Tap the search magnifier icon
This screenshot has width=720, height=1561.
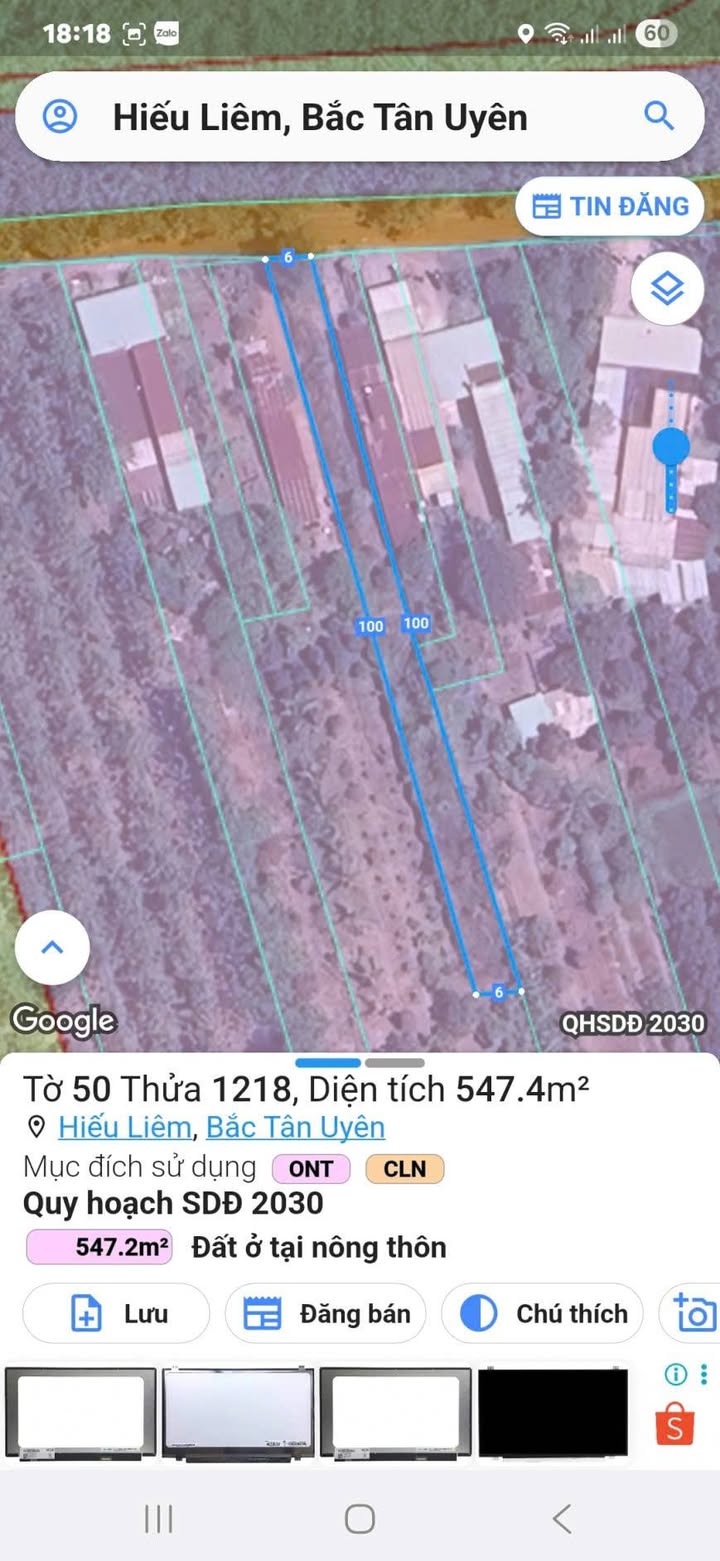pyautogui.click(x=658, y=116)
